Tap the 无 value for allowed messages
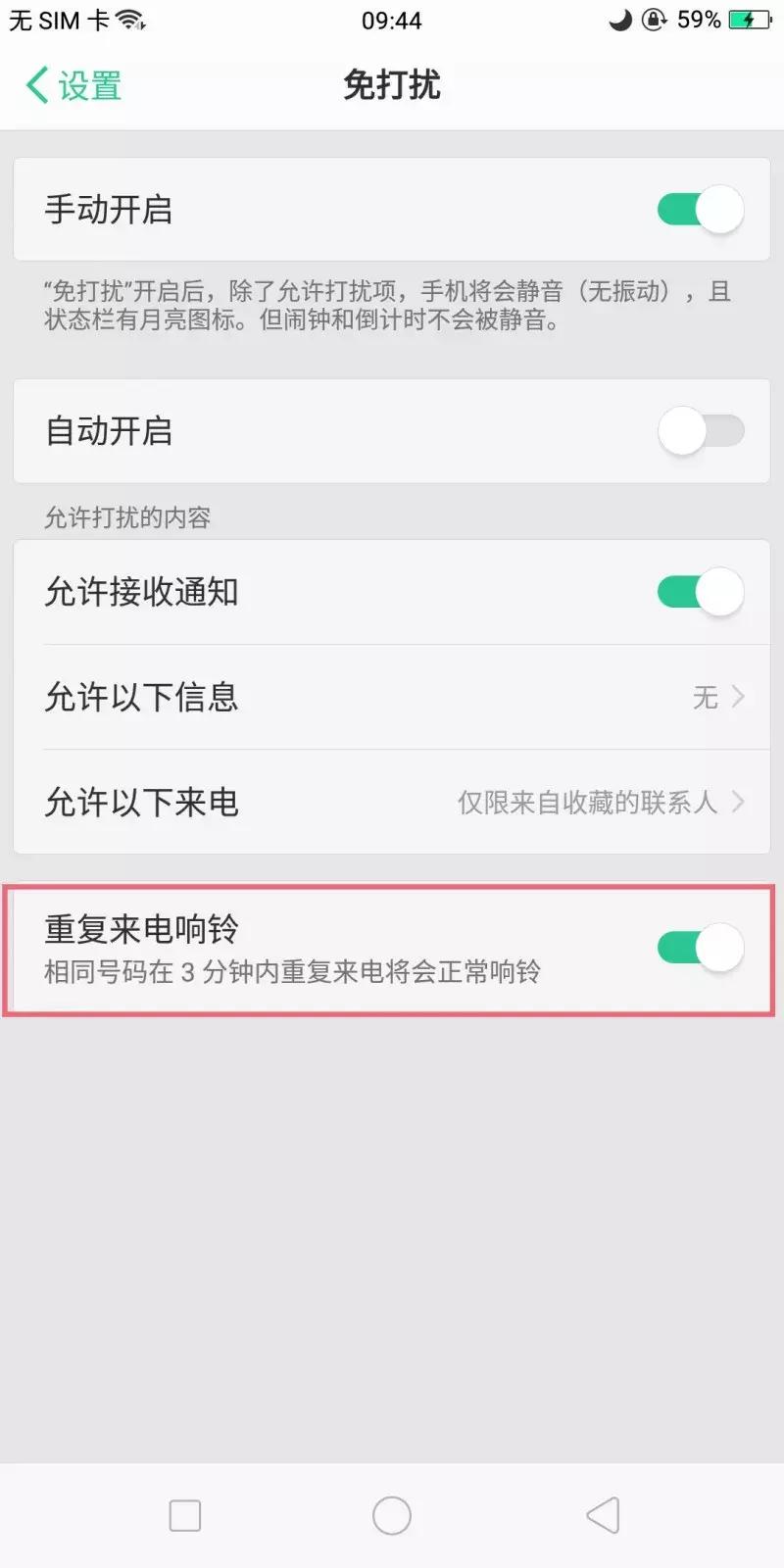Screen dimensions: 784x1568 [x=705, y=698]
